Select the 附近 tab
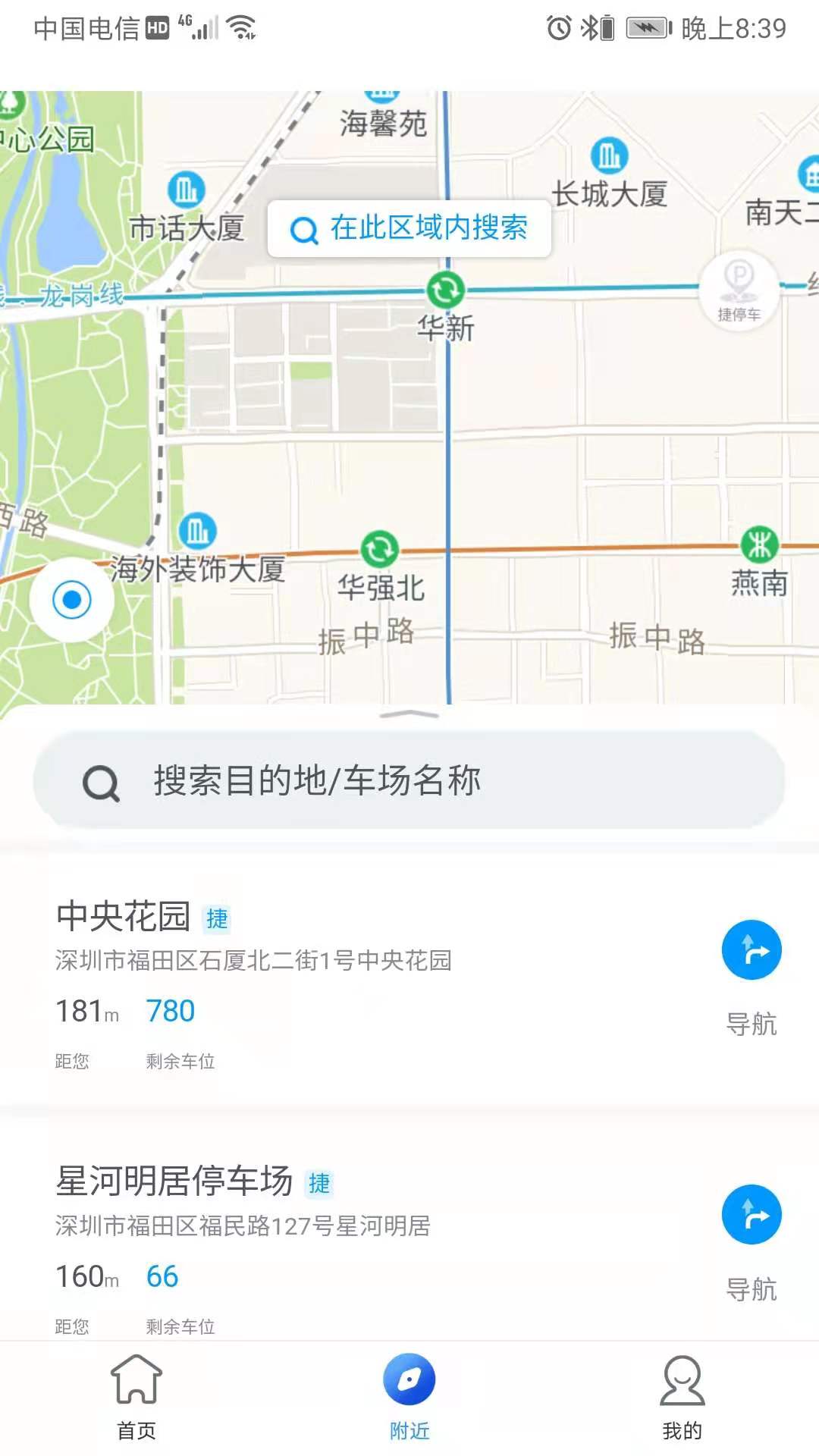The width and height of the screenshot is (819, 1456). (x=409, y=1397)
